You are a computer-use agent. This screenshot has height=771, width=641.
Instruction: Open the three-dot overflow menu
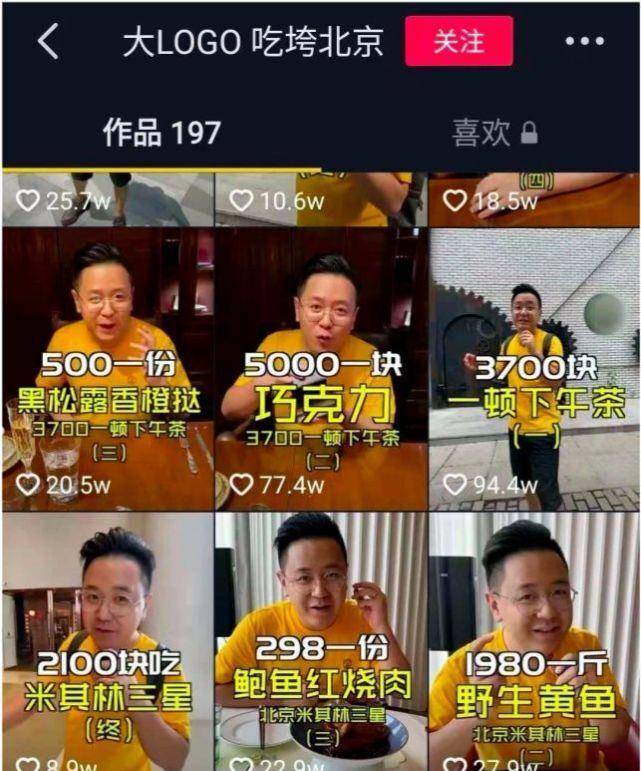586,42
